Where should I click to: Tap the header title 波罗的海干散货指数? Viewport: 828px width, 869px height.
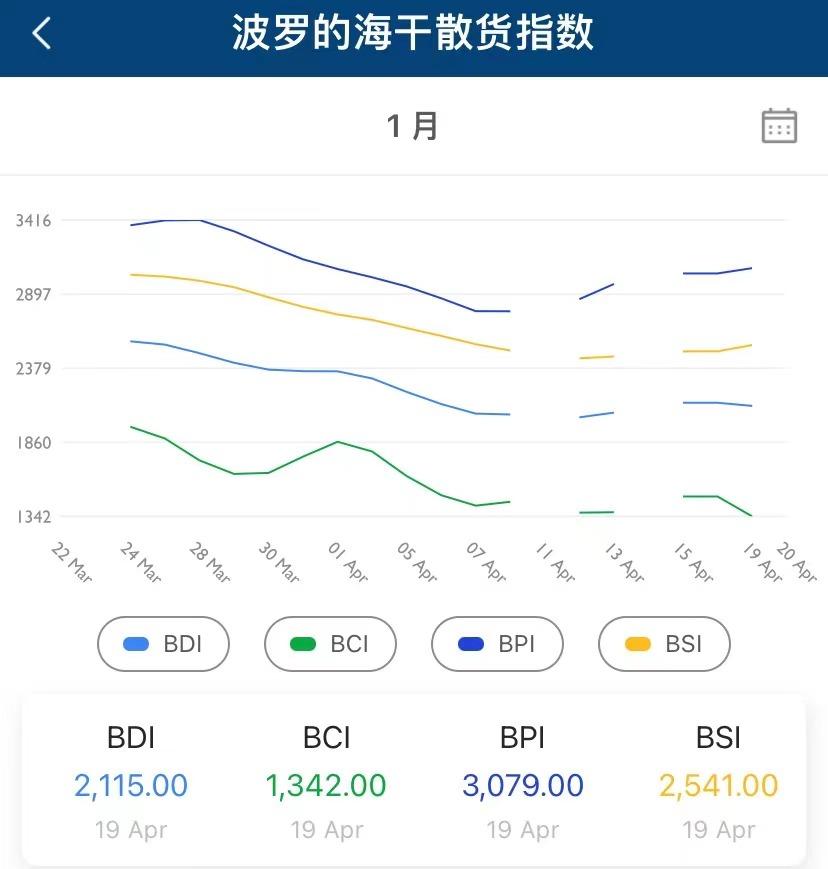point(414,33)
